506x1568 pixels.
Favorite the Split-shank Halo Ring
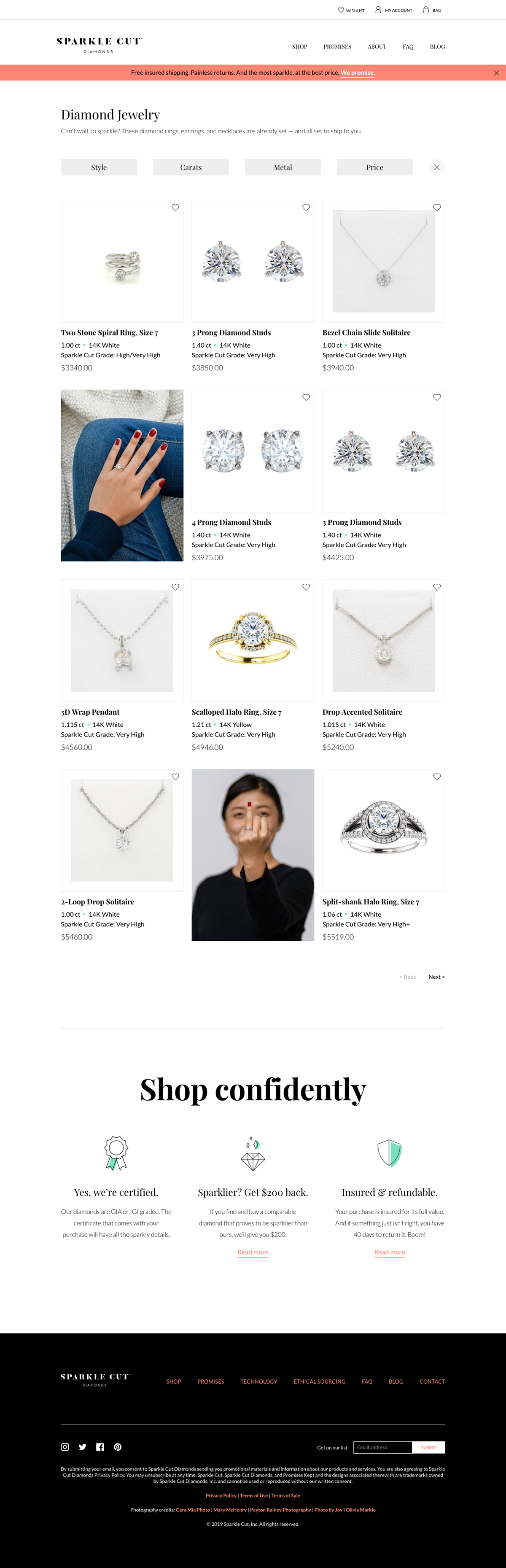437,777
